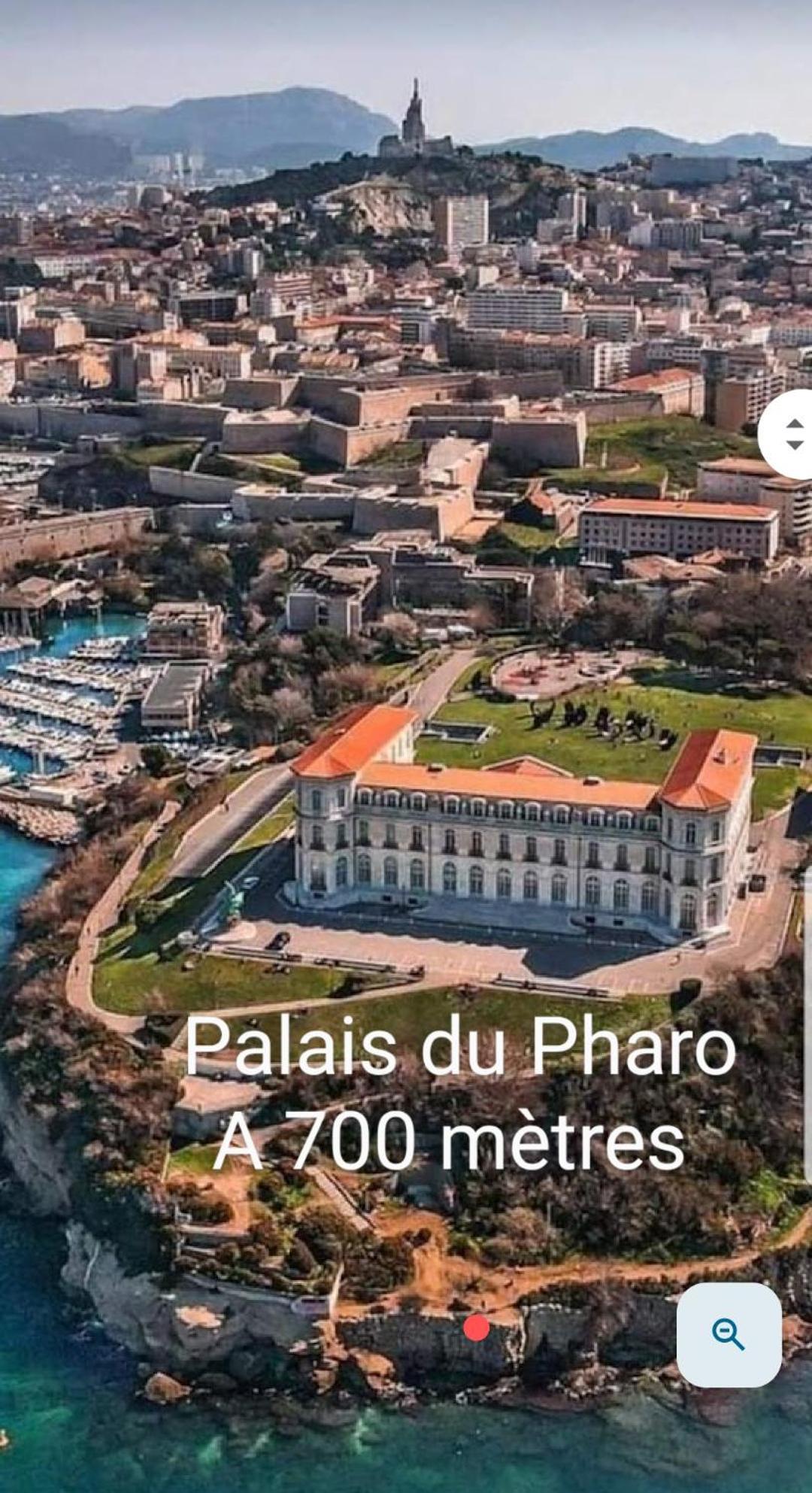Tap the zoom out magnifier button
Viewport: 812px width, 1493px height.
[728, 1334]
